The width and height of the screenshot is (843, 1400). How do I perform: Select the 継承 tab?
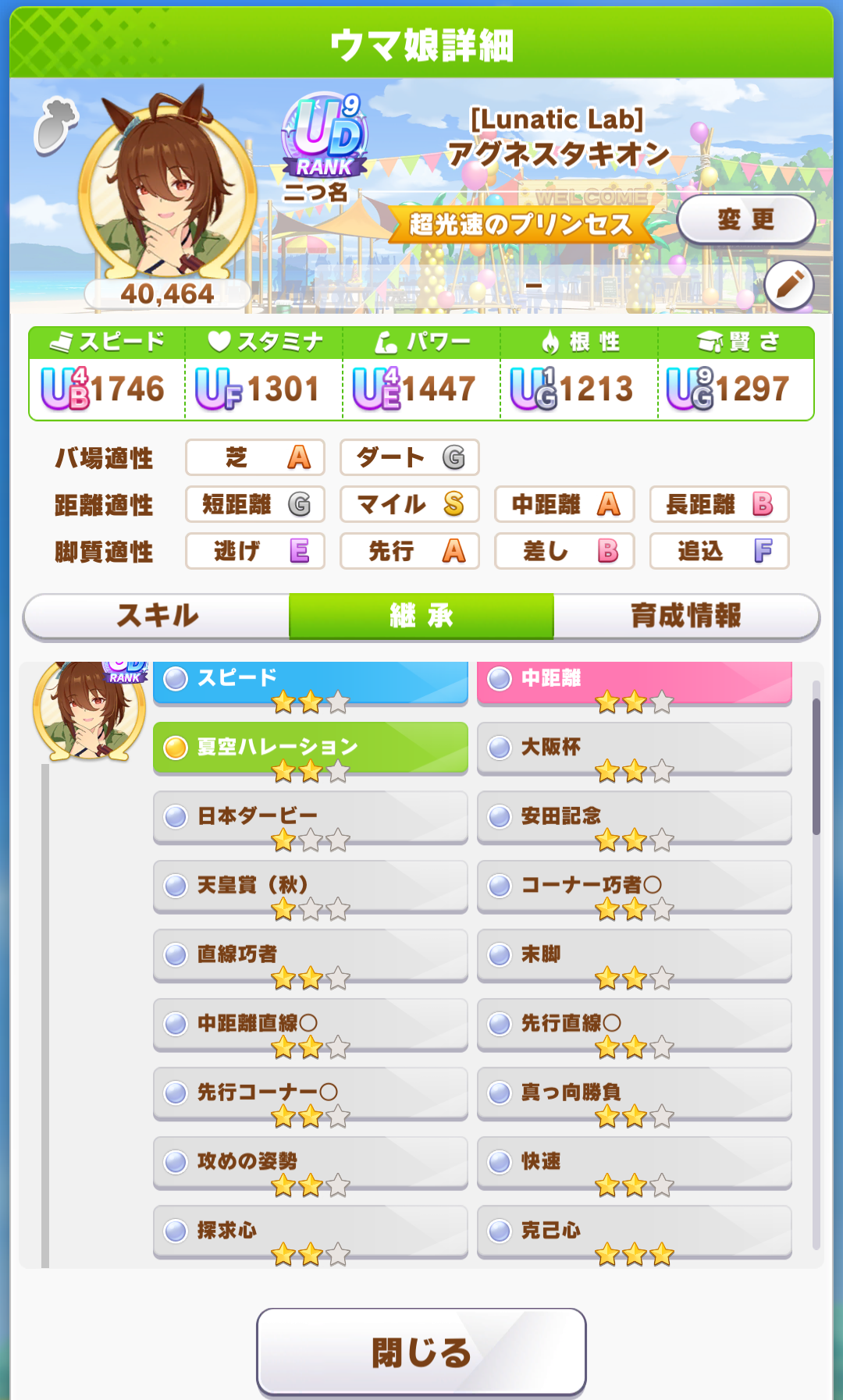[x=421, y=616]
